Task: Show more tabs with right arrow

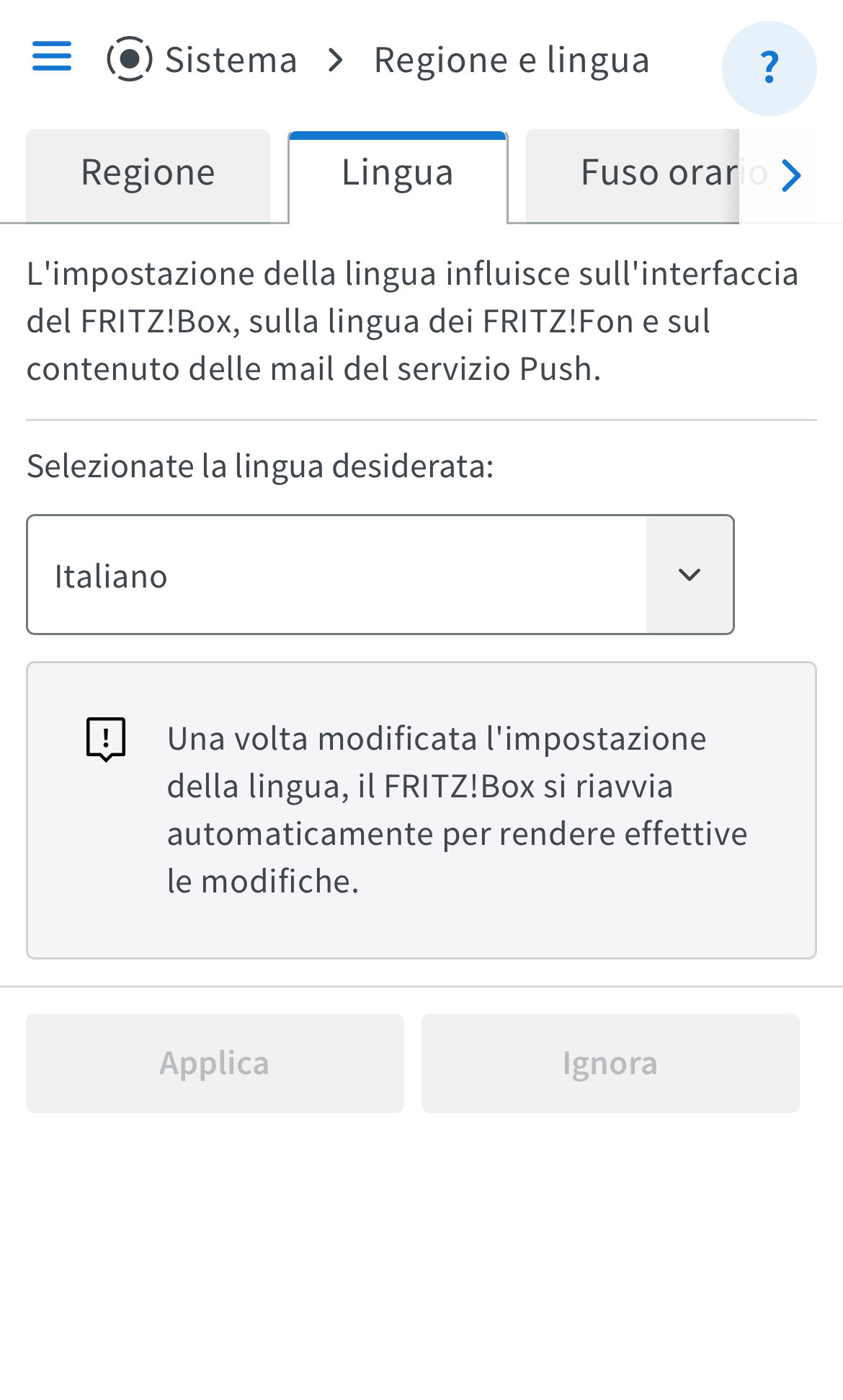Action: pos(791,175)
